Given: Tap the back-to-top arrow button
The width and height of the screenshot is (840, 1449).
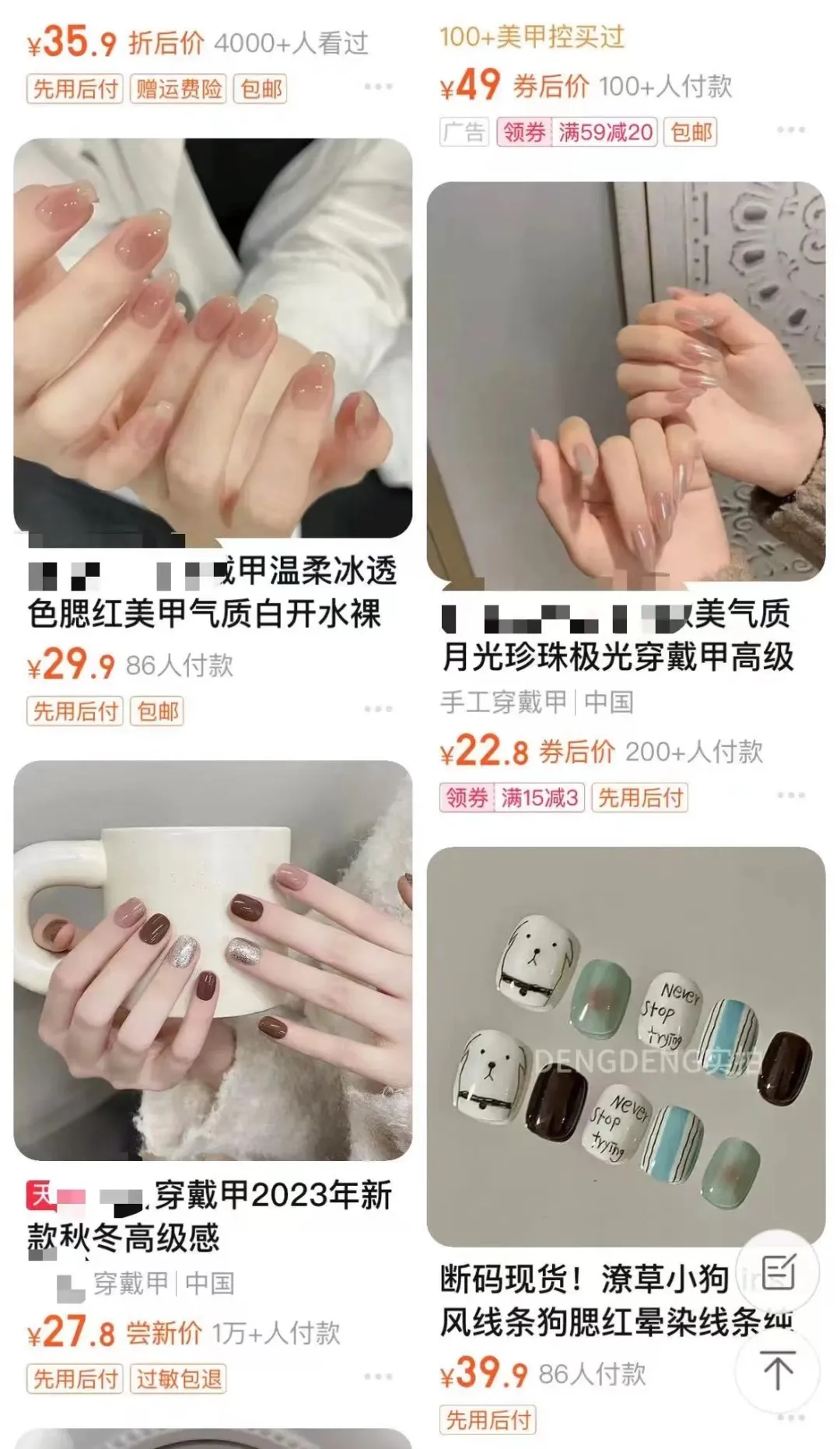Looking at the screenshot, I should tap(776, 1371).
